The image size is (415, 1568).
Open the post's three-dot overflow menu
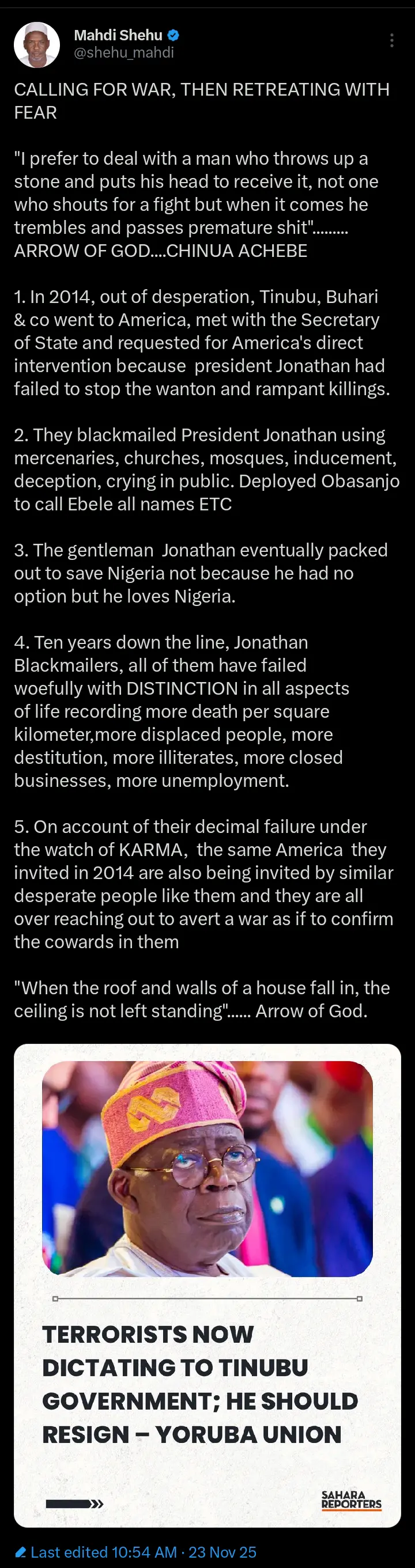point(391,41)
